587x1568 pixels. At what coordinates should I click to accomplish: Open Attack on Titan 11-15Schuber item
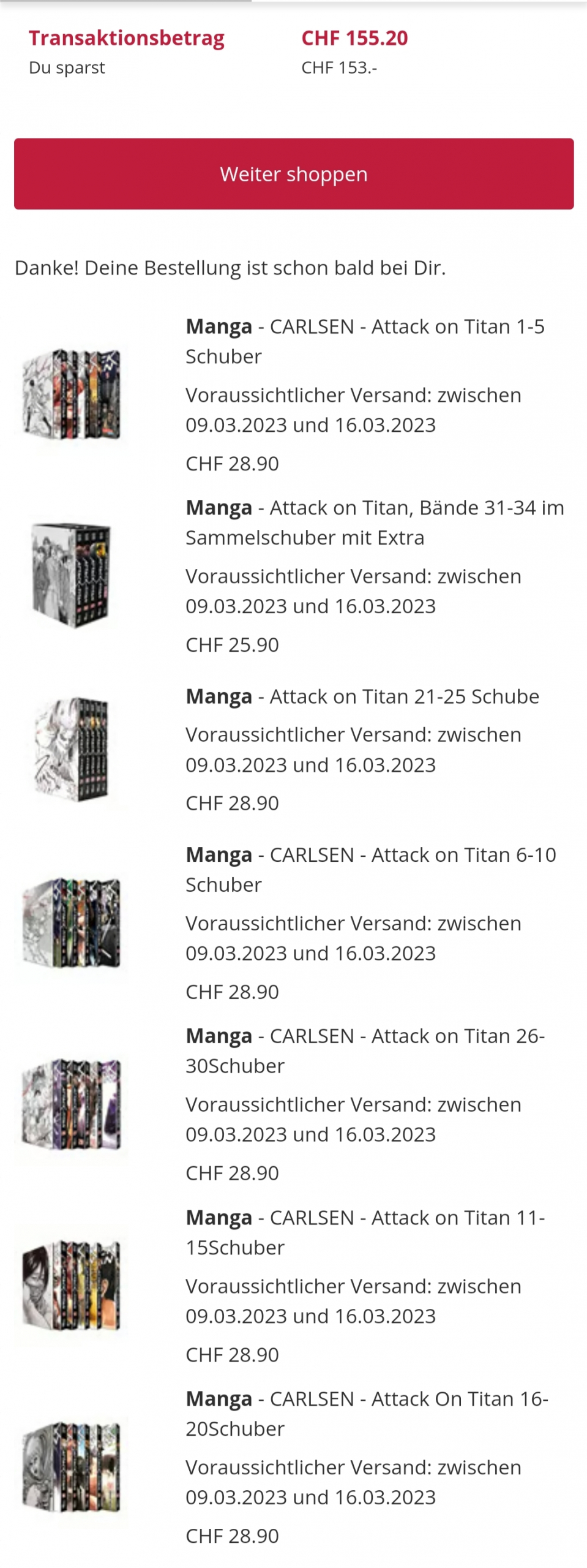[x=365, y=1232]
